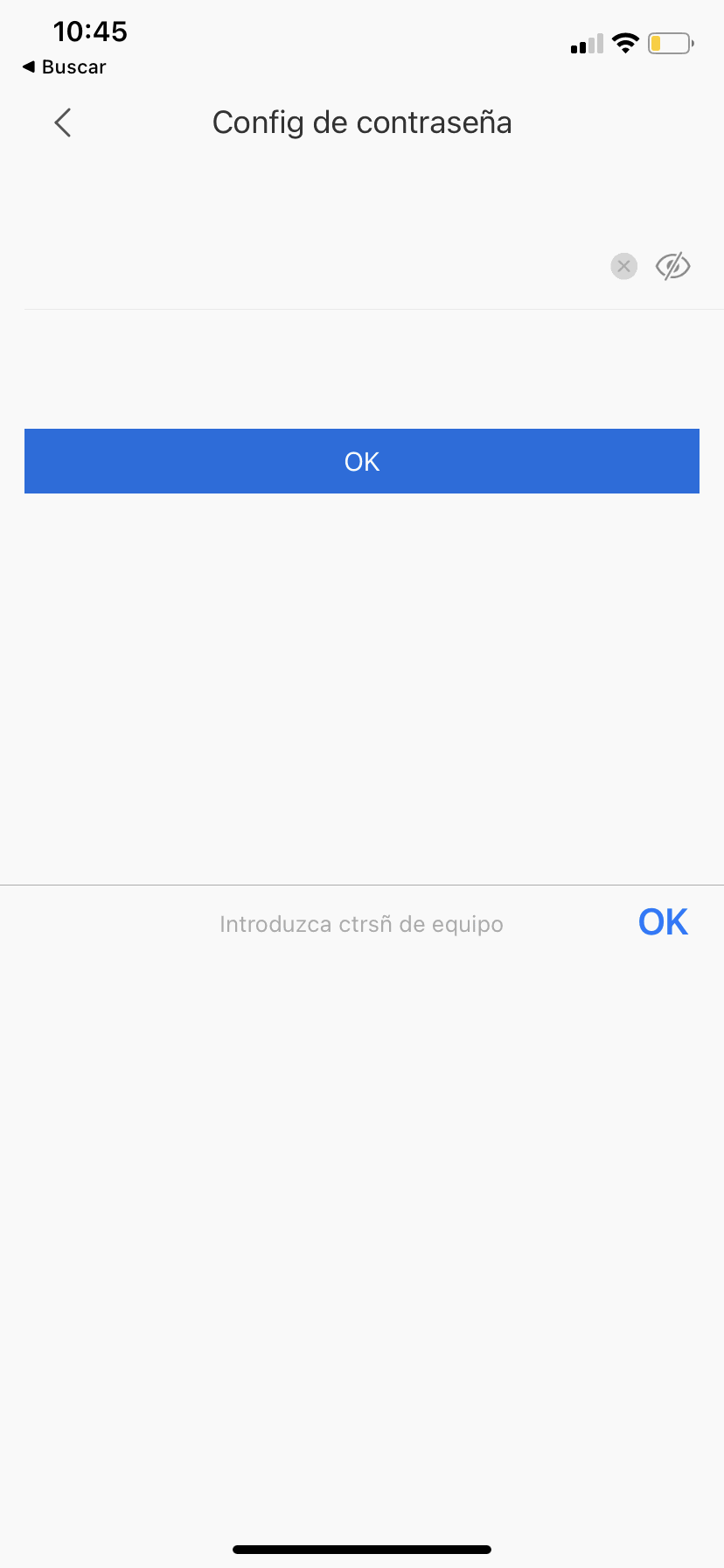Tap the password input field
This screenshot has width=724, height=1568.
pos(306,266)
